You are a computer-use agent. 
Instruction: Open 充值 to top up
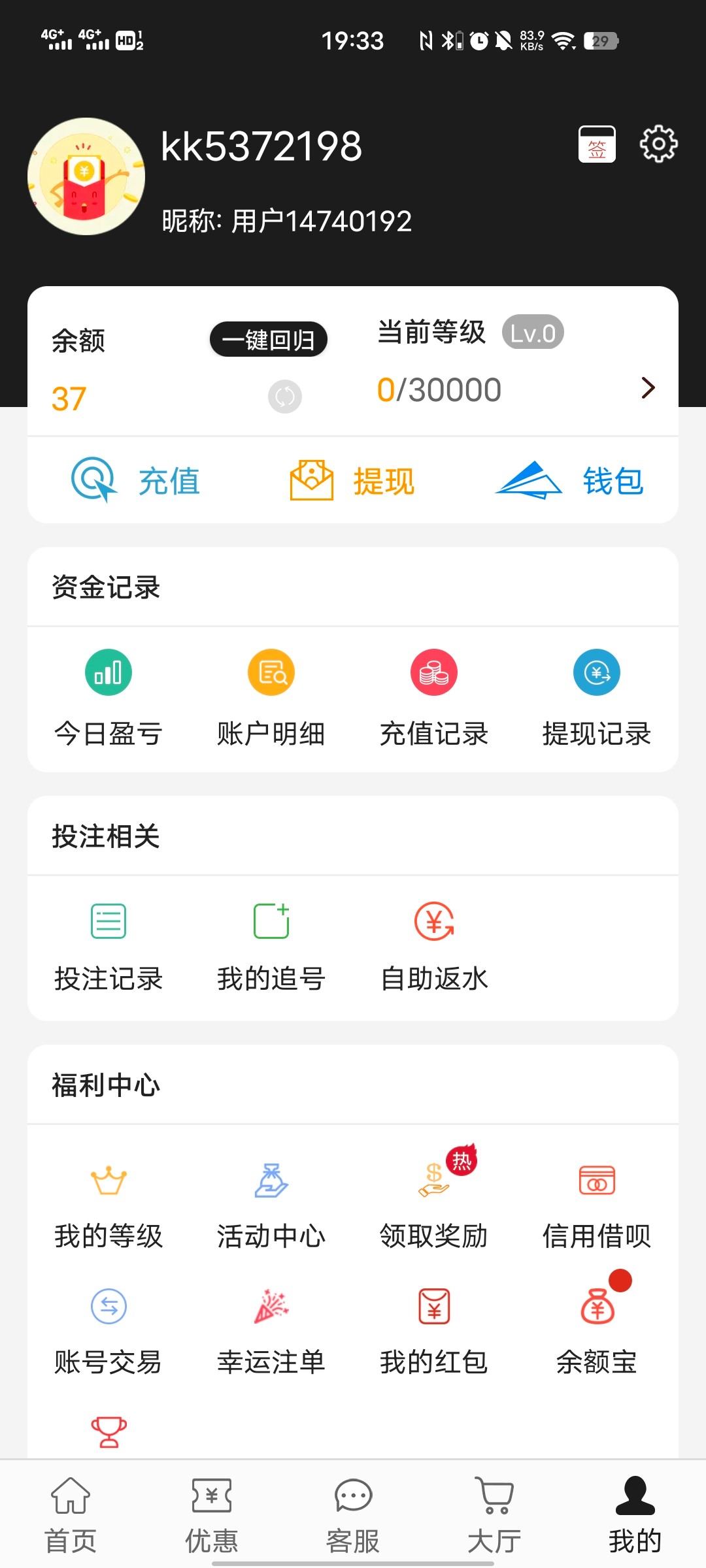136,480
